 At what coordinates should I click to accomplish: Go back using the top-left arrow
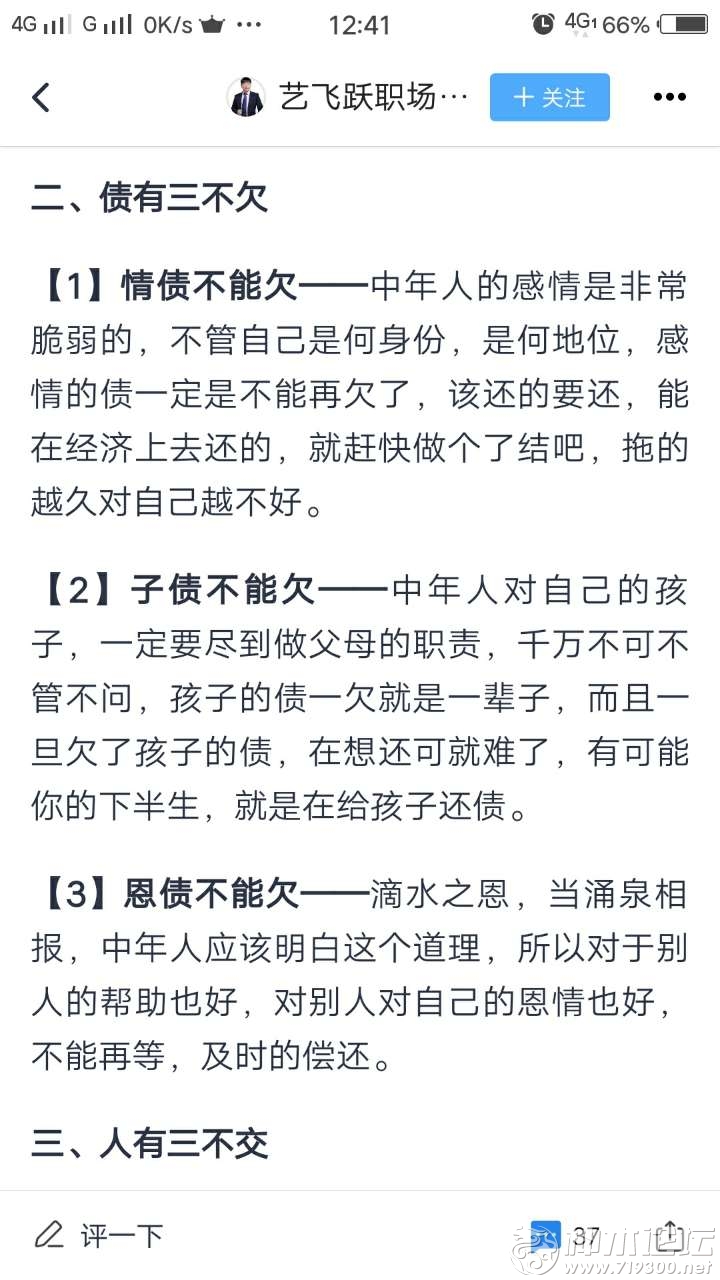(41, 97)
